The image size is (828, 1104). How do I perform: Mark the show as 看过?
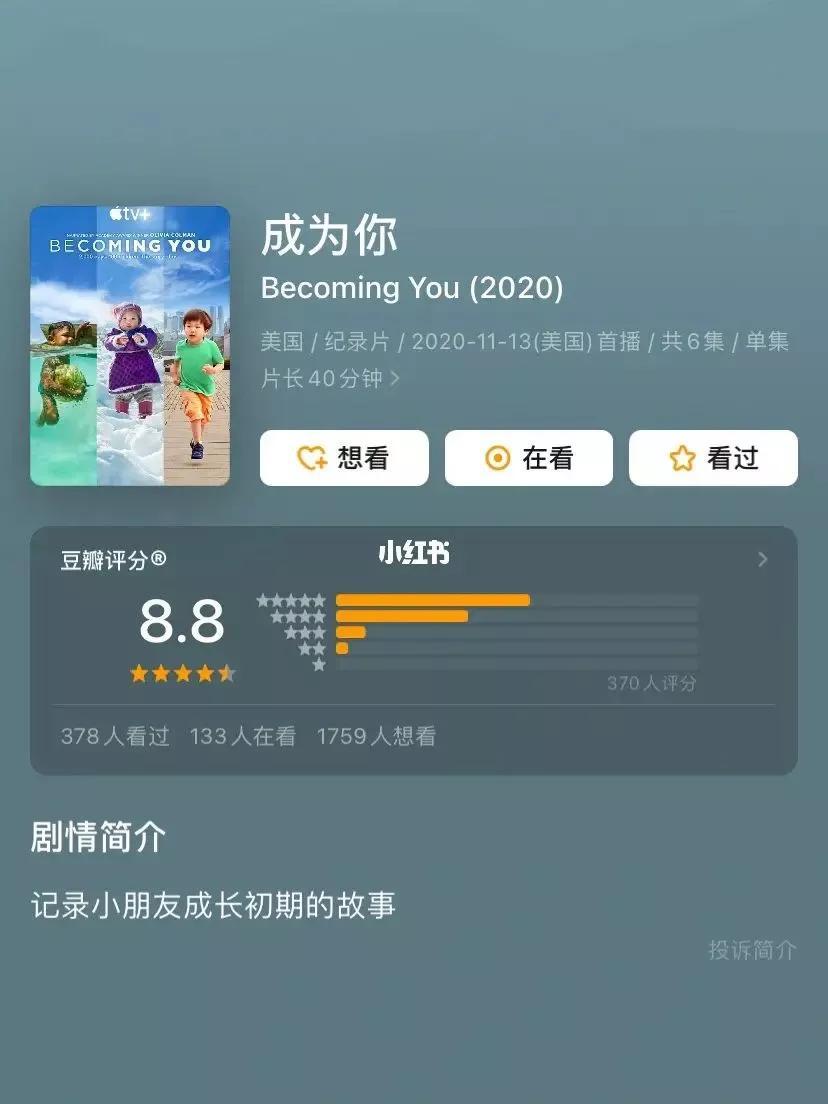pyautogui.click(x=713, y=458)
